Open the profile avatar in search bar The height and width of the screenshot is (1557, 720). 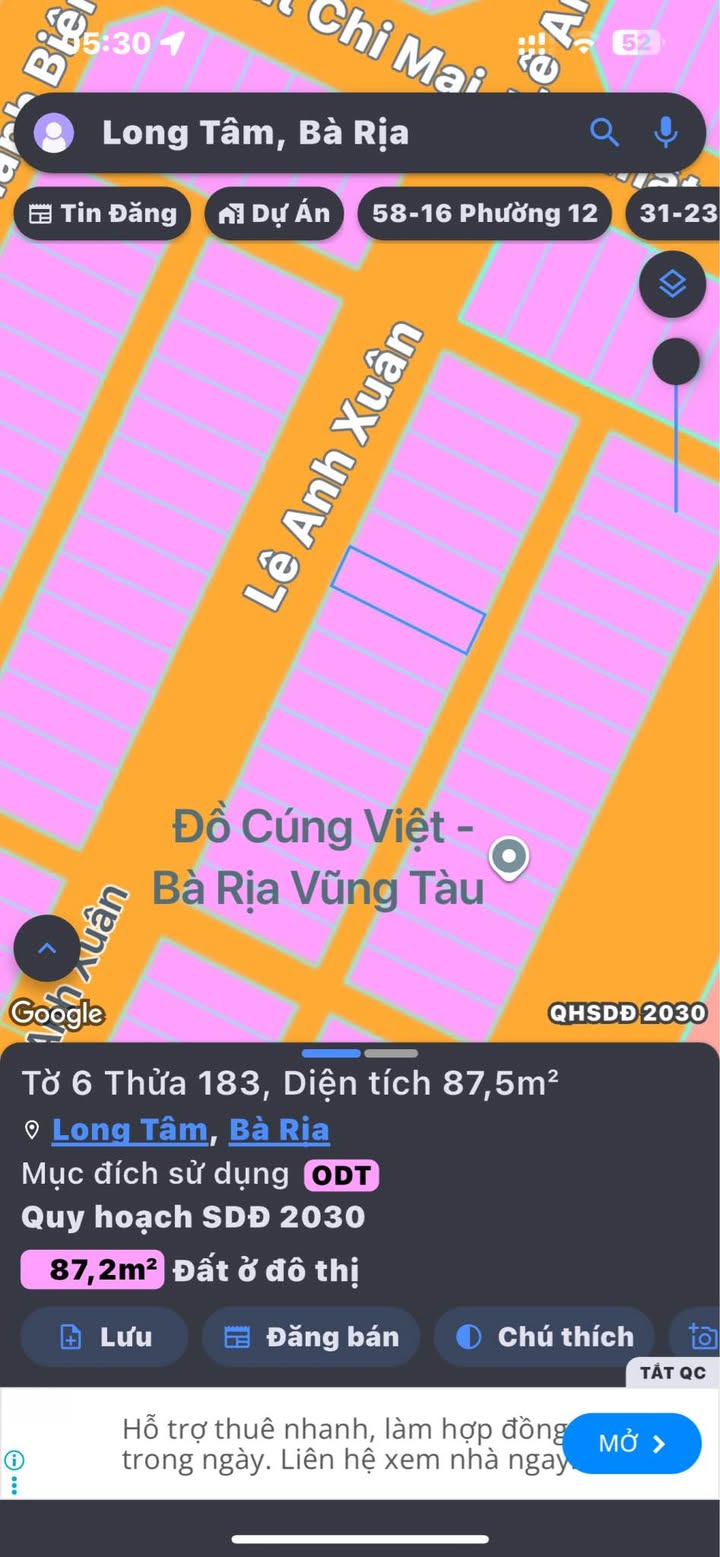(x=54, y=133)
